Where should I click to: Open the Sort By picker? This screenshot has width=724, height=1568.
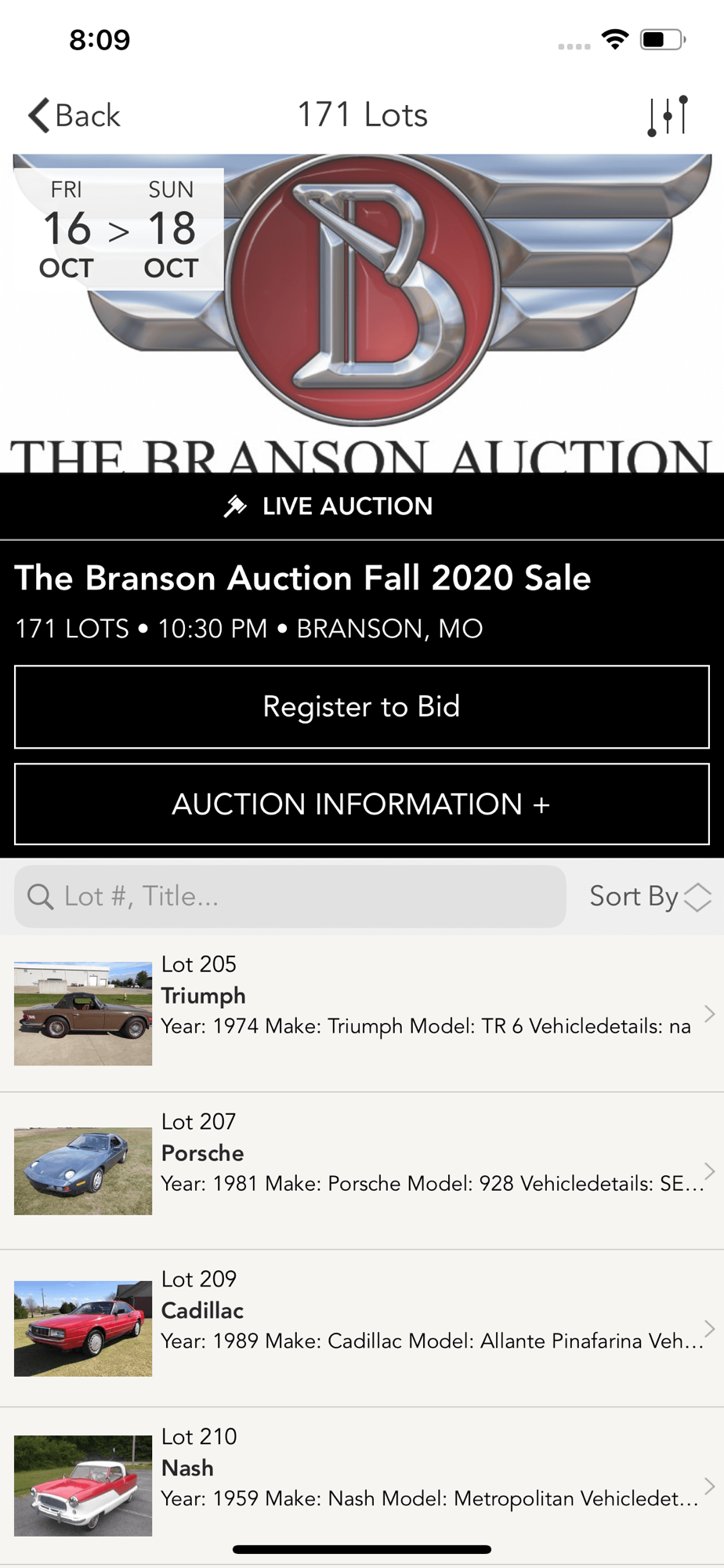[650, 896]
